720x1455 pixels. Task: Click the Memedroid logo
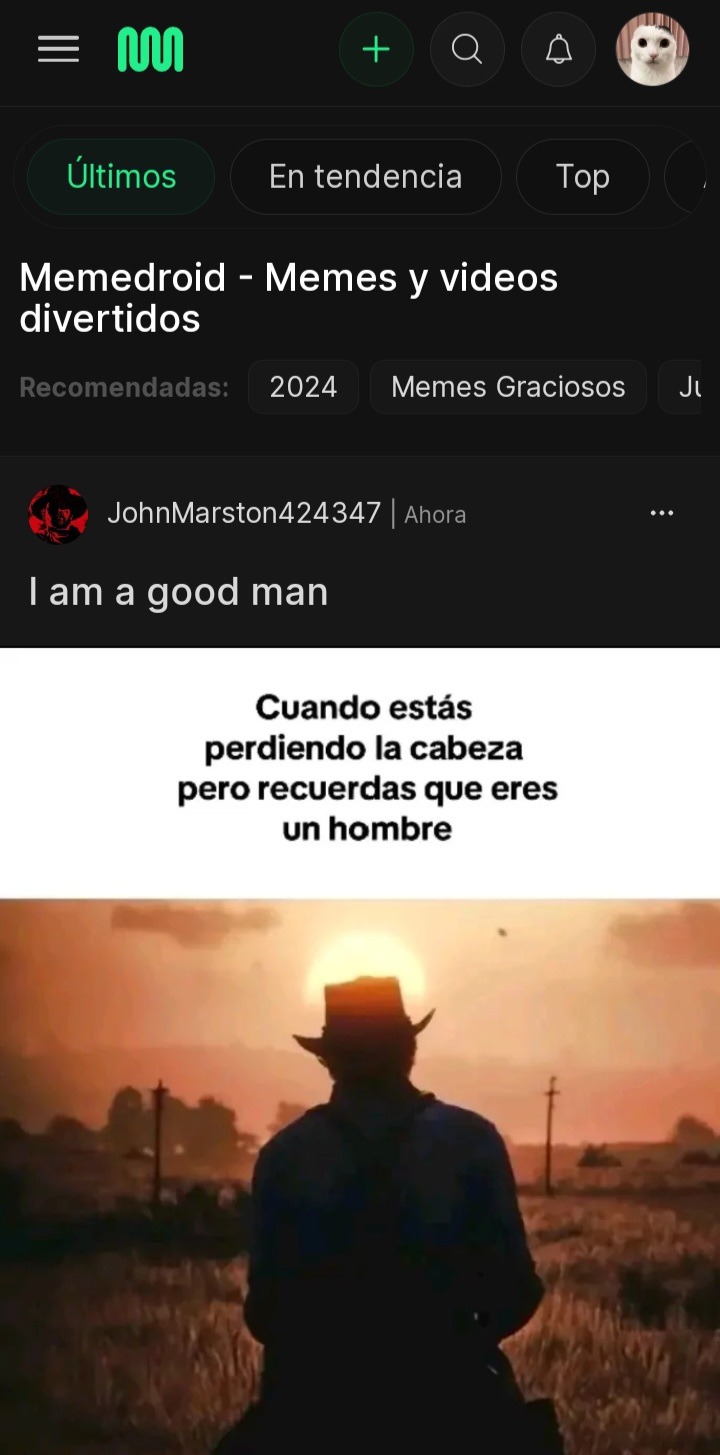coord(150,49)
